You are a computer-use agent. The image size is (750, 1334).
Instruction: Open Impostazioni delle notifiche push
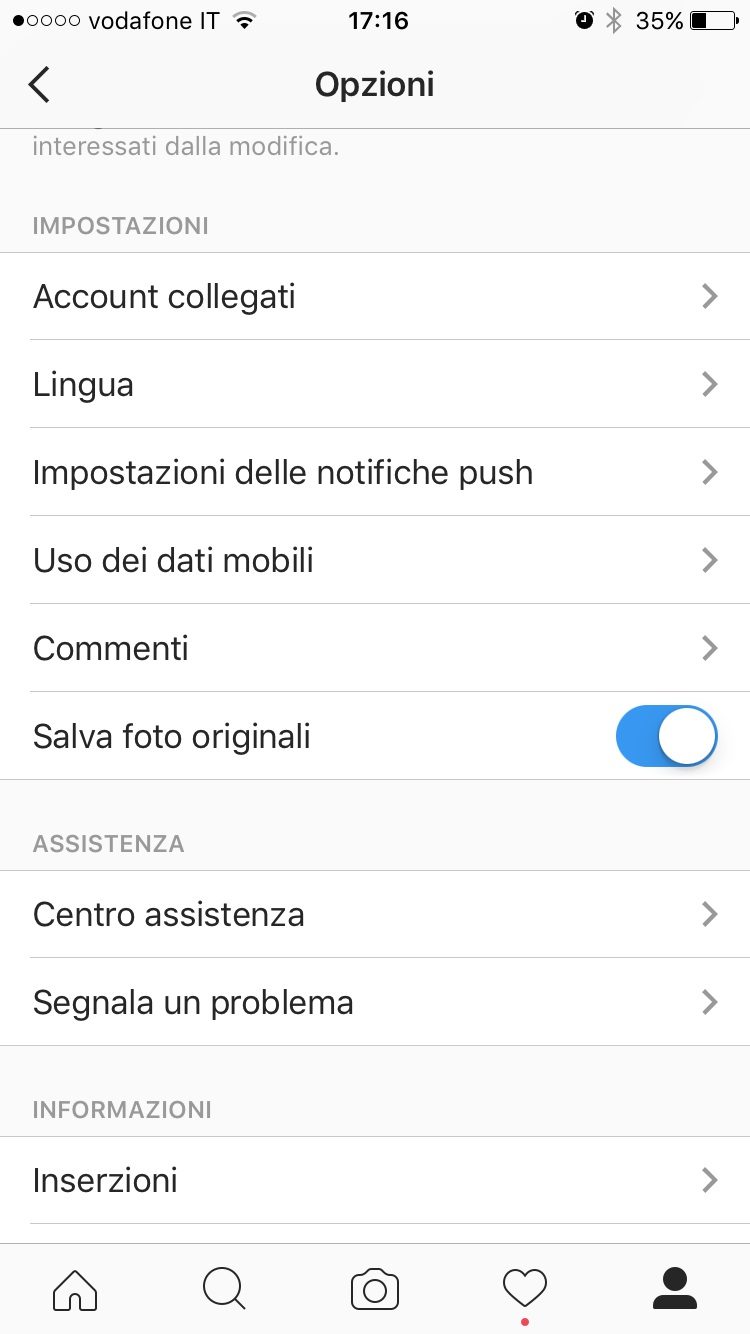coord(375,472)
